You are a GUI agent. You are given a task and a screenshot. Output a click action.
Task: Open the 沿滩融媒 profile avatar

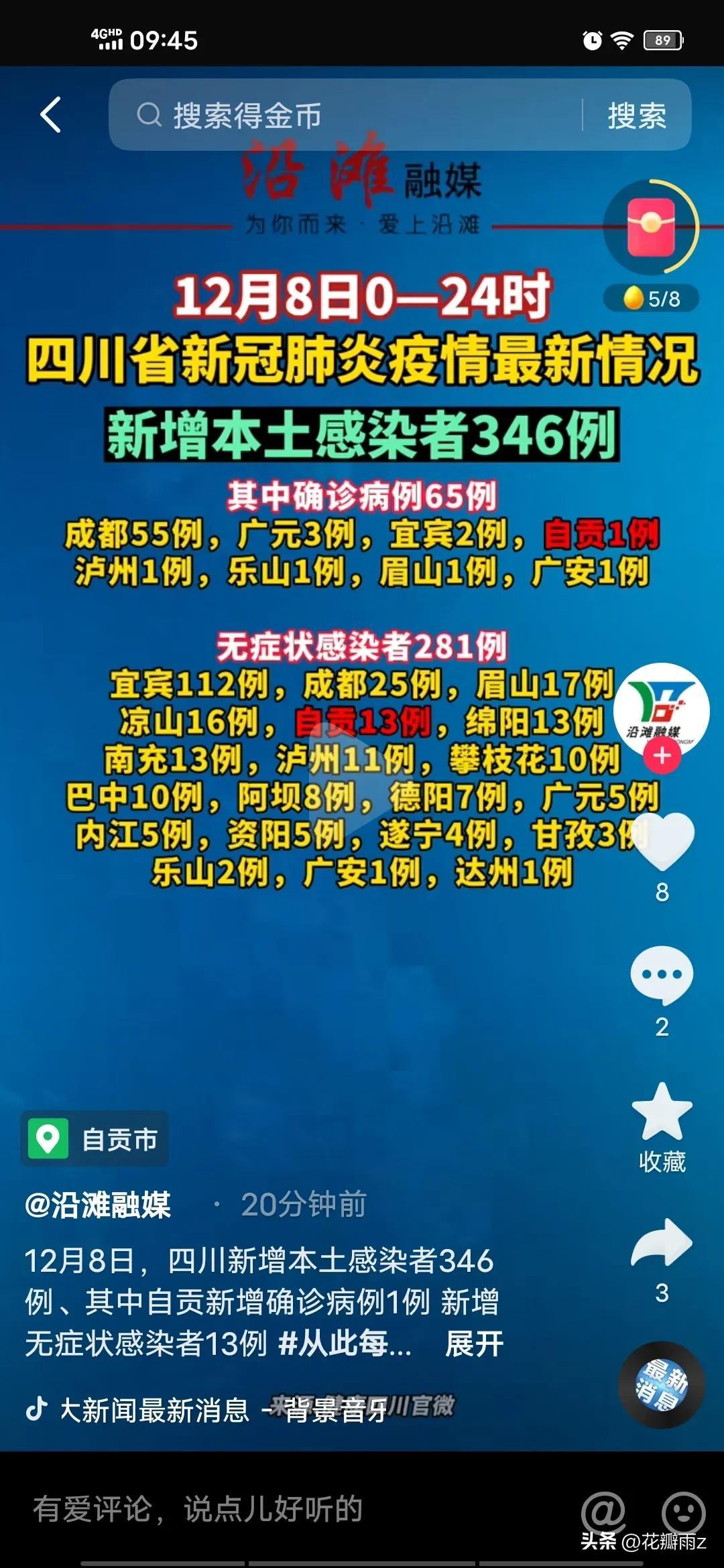tap(661, 710)
